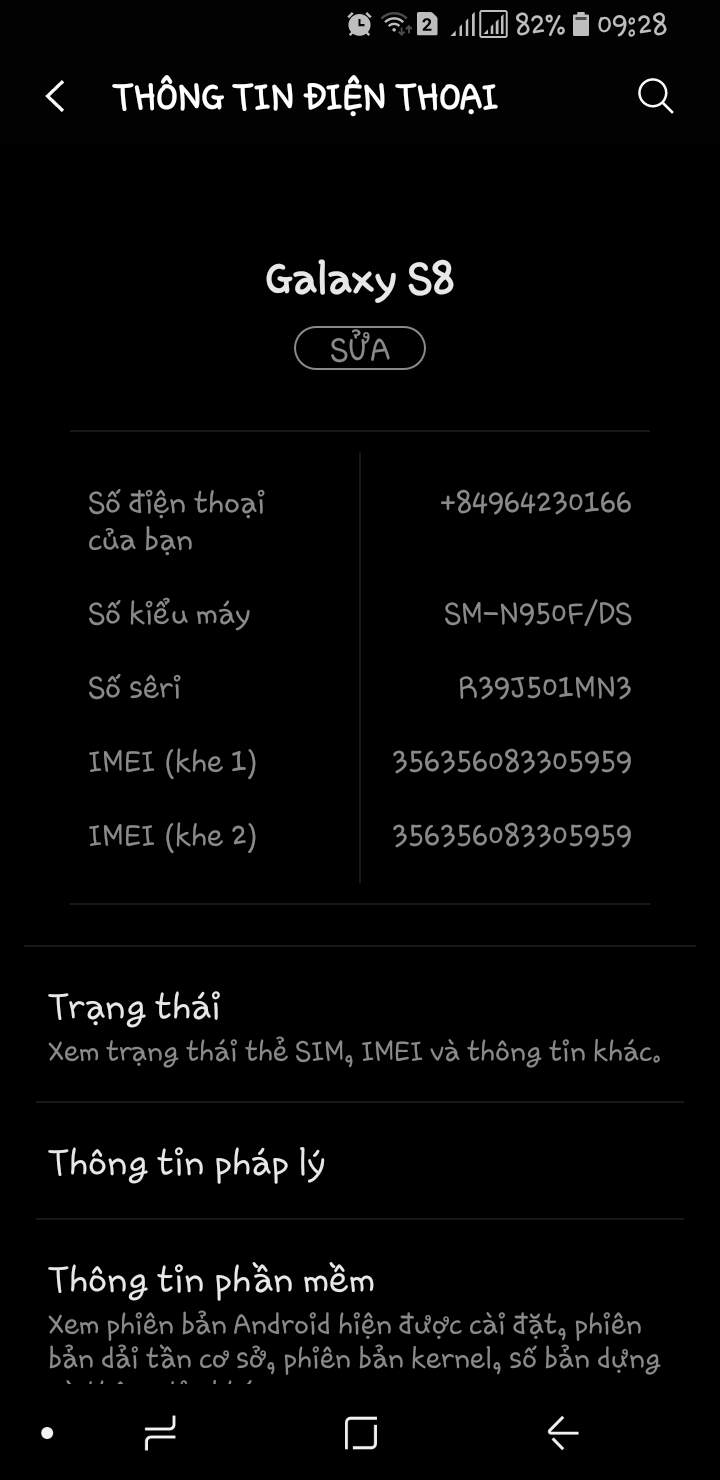Go to the home screen
This screenshot has height=1480, width=720.
(x=360, y=1433)
